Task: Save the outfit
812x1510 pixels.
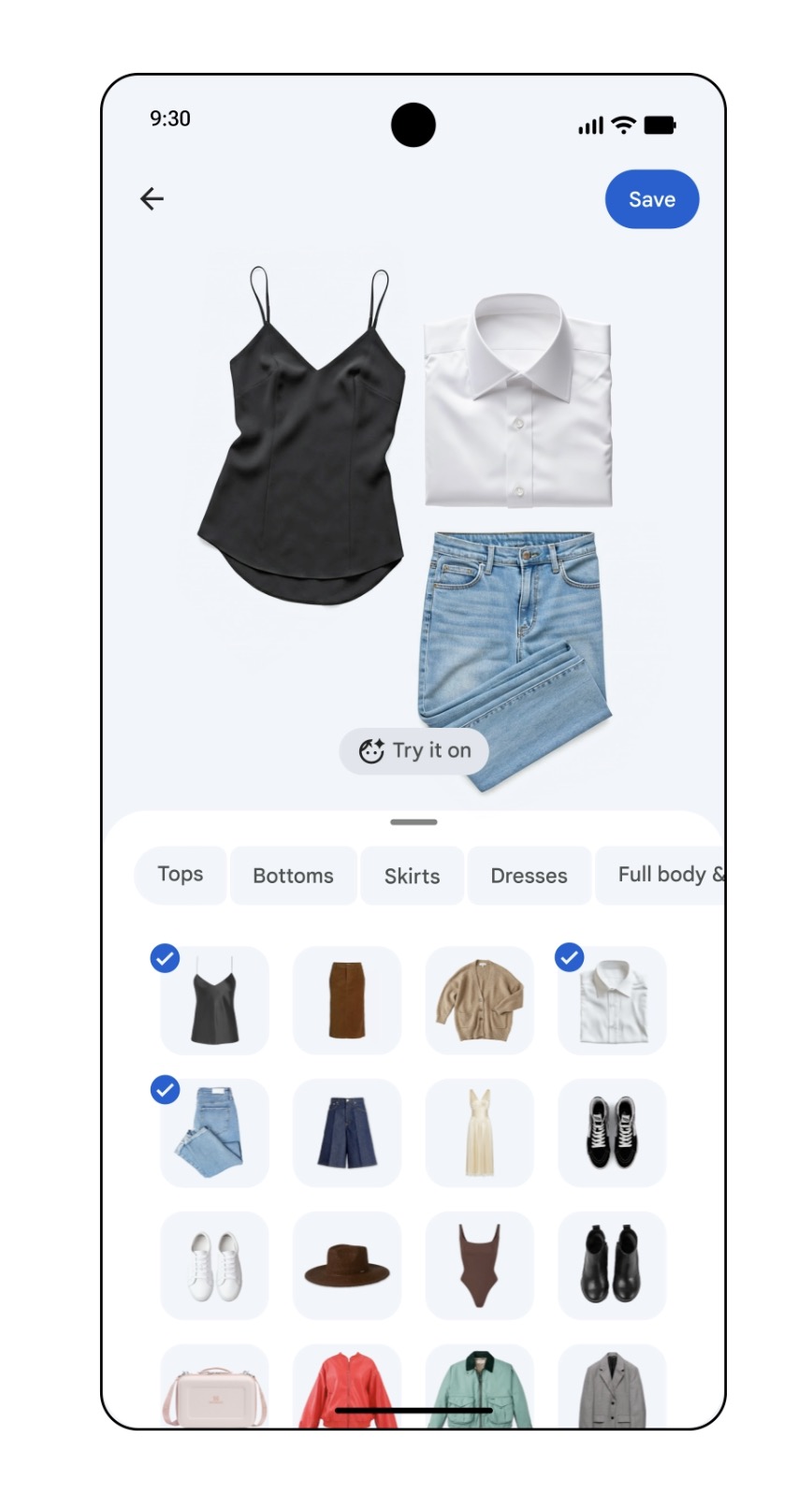Action: pos(651,199)
